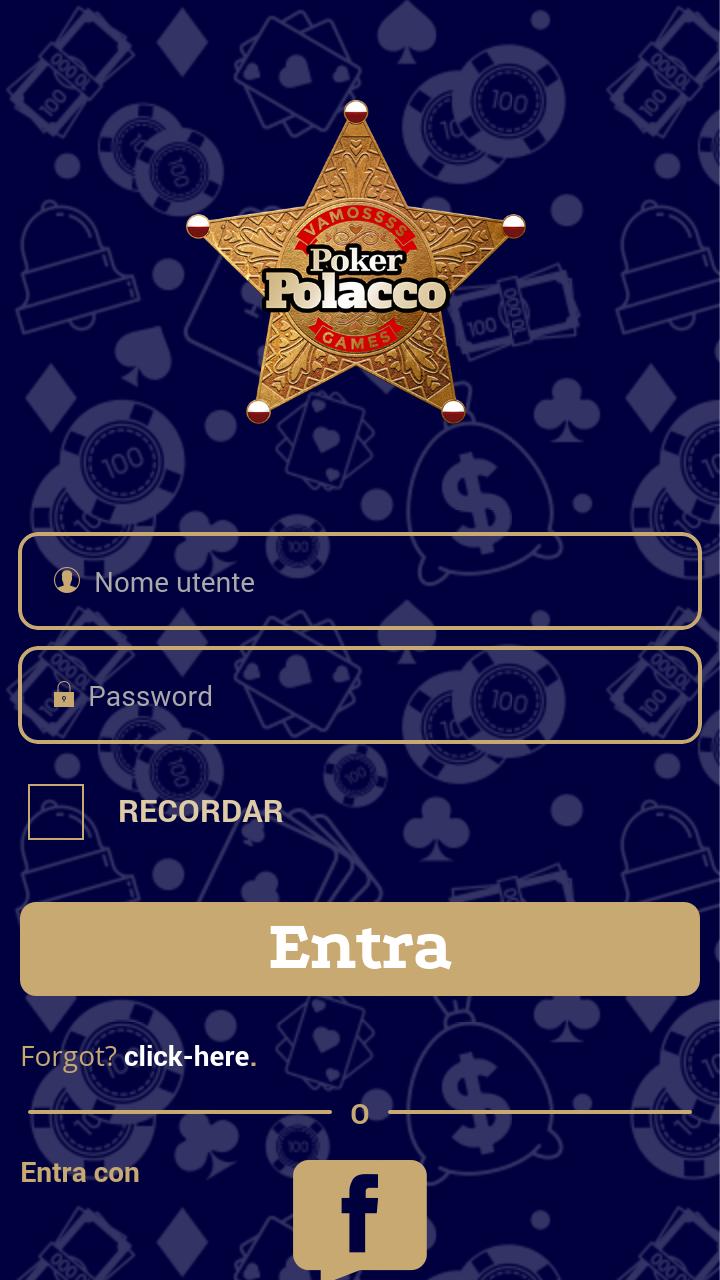
Task: Open password recovery via click-here link
Action: tap(186, 1056)
